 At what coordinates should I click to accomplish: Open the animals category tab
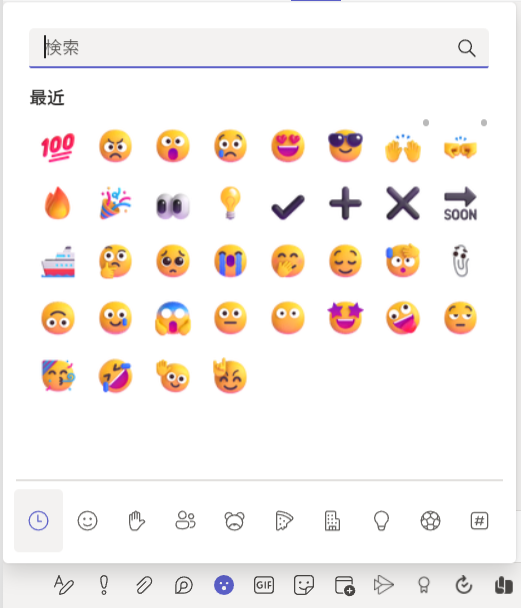235,520
